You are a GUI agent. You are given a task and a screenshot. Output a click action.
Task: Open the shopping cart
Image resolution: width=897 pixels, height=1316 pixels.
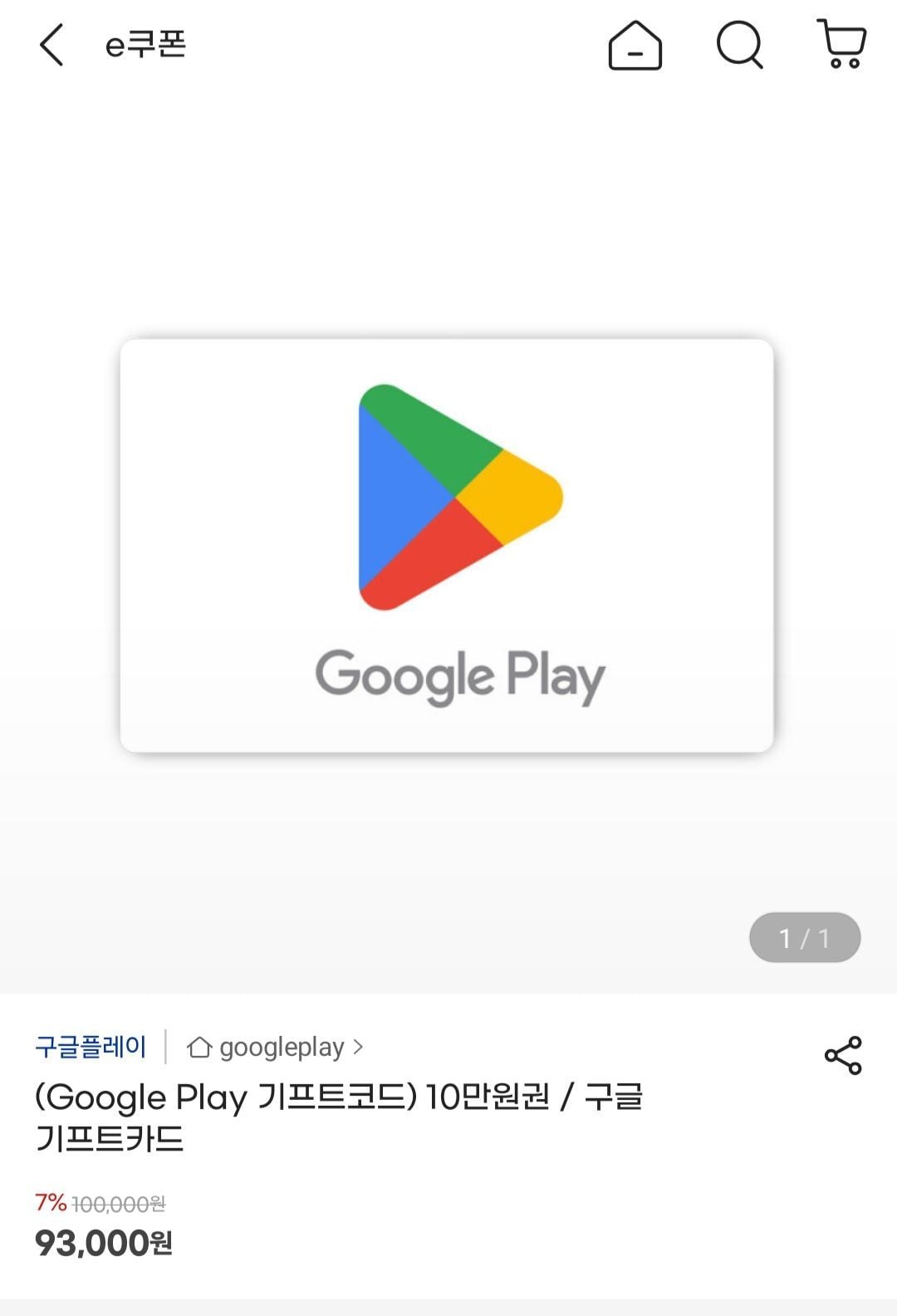pos(842,45)
